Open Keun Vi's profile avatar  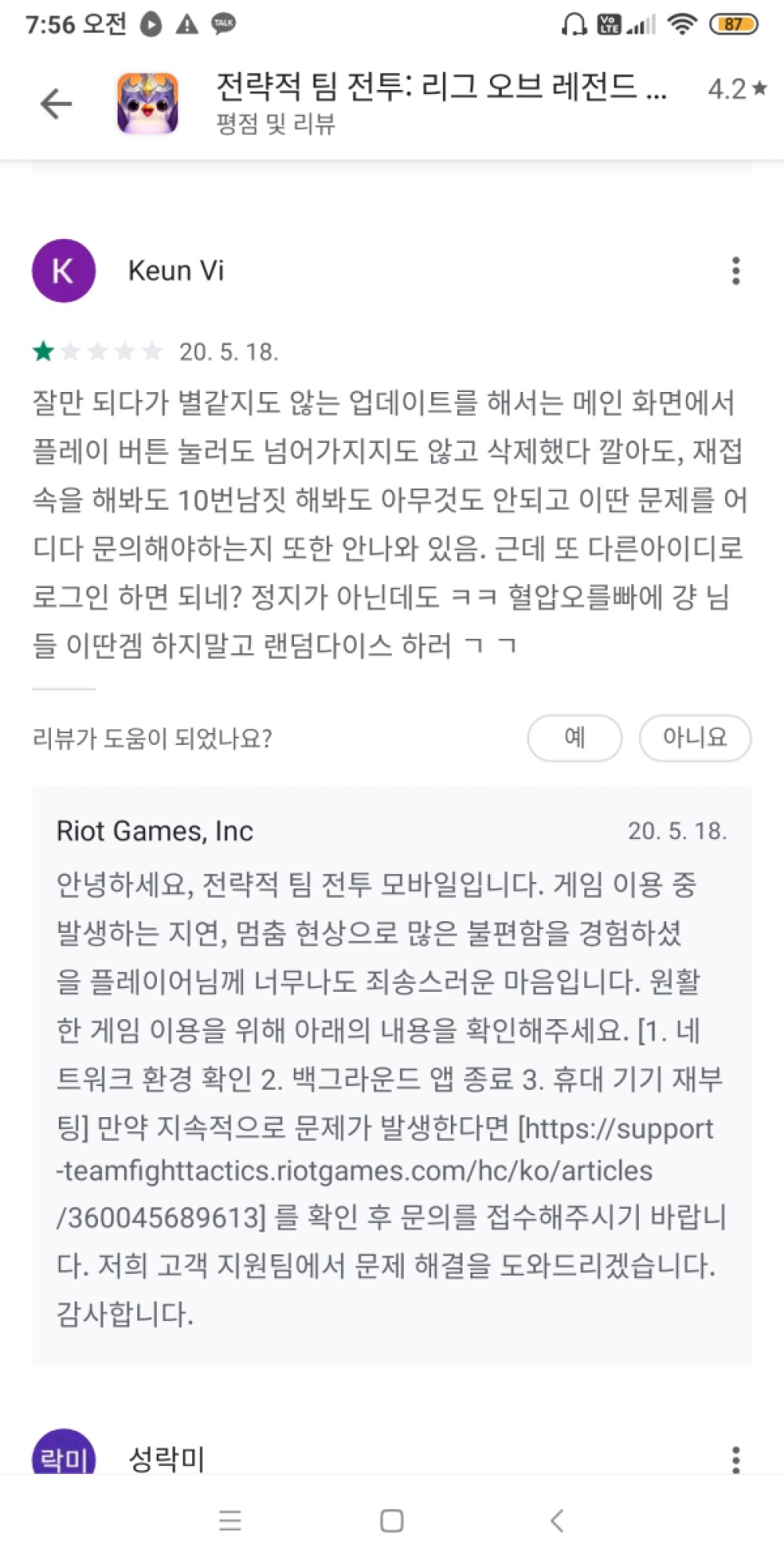point(64,270)
